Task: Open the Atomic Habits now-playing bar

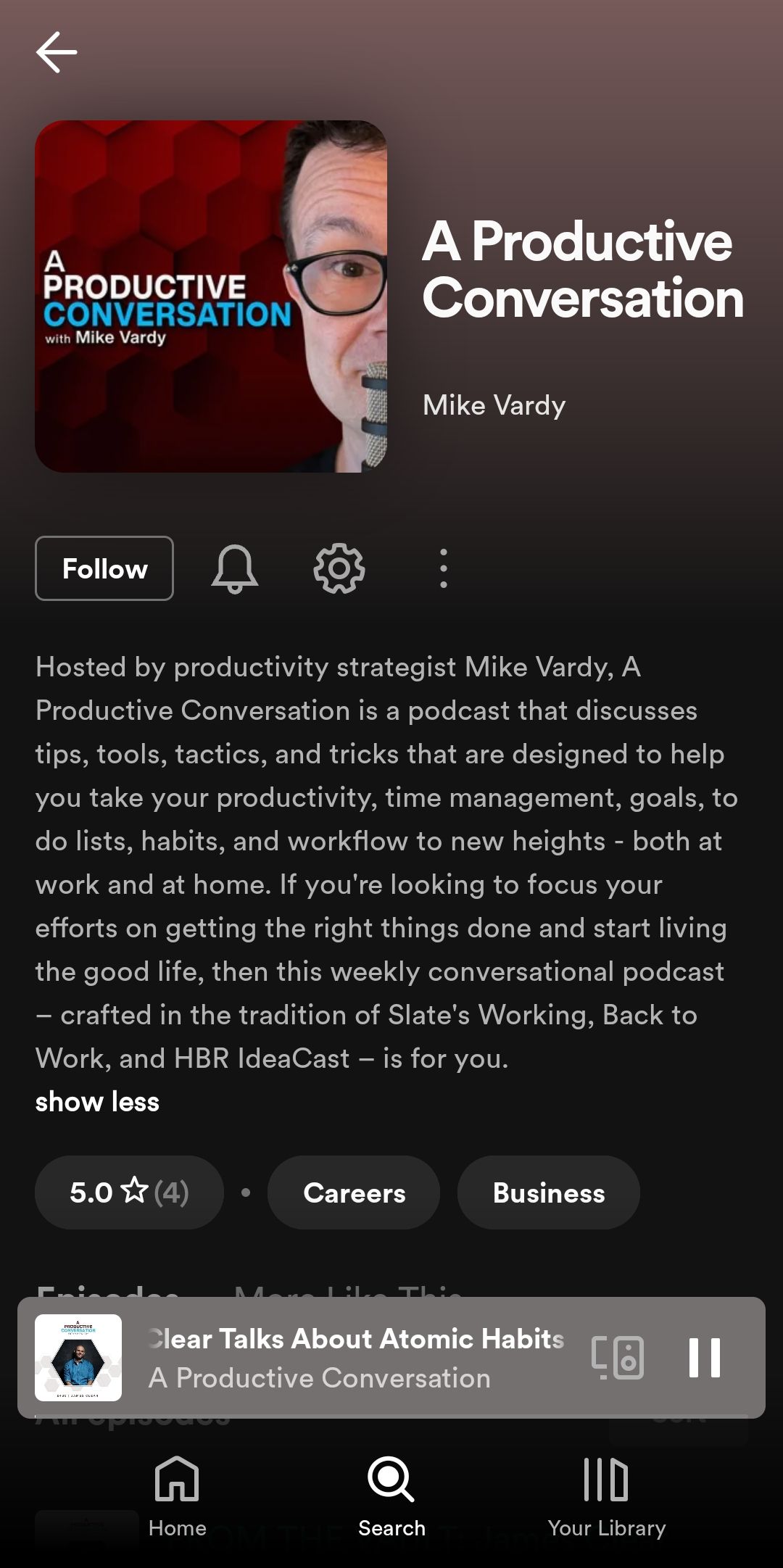Action: click(x=355, y=1357)
